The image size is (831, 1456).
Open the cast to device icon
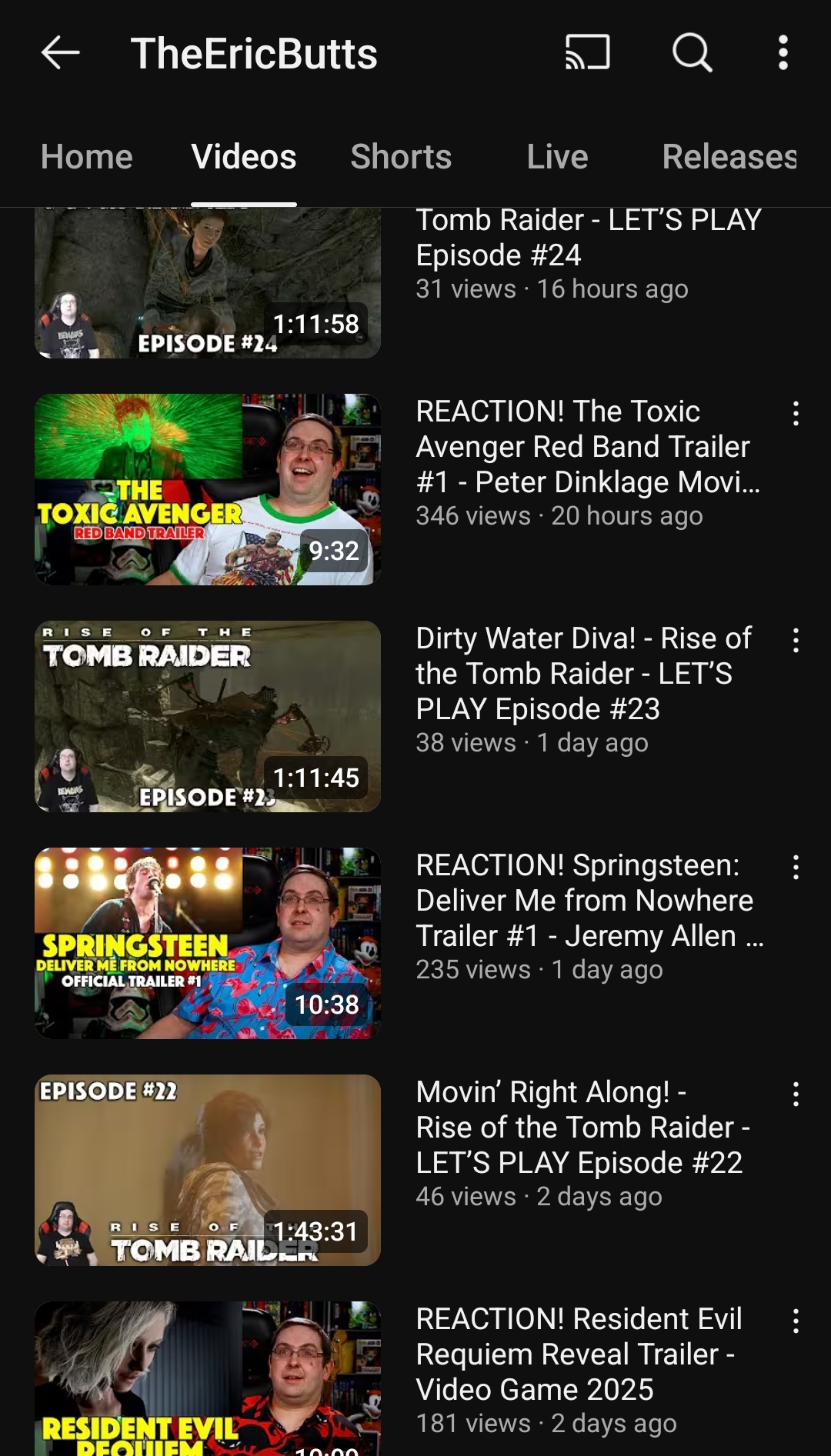587,53
